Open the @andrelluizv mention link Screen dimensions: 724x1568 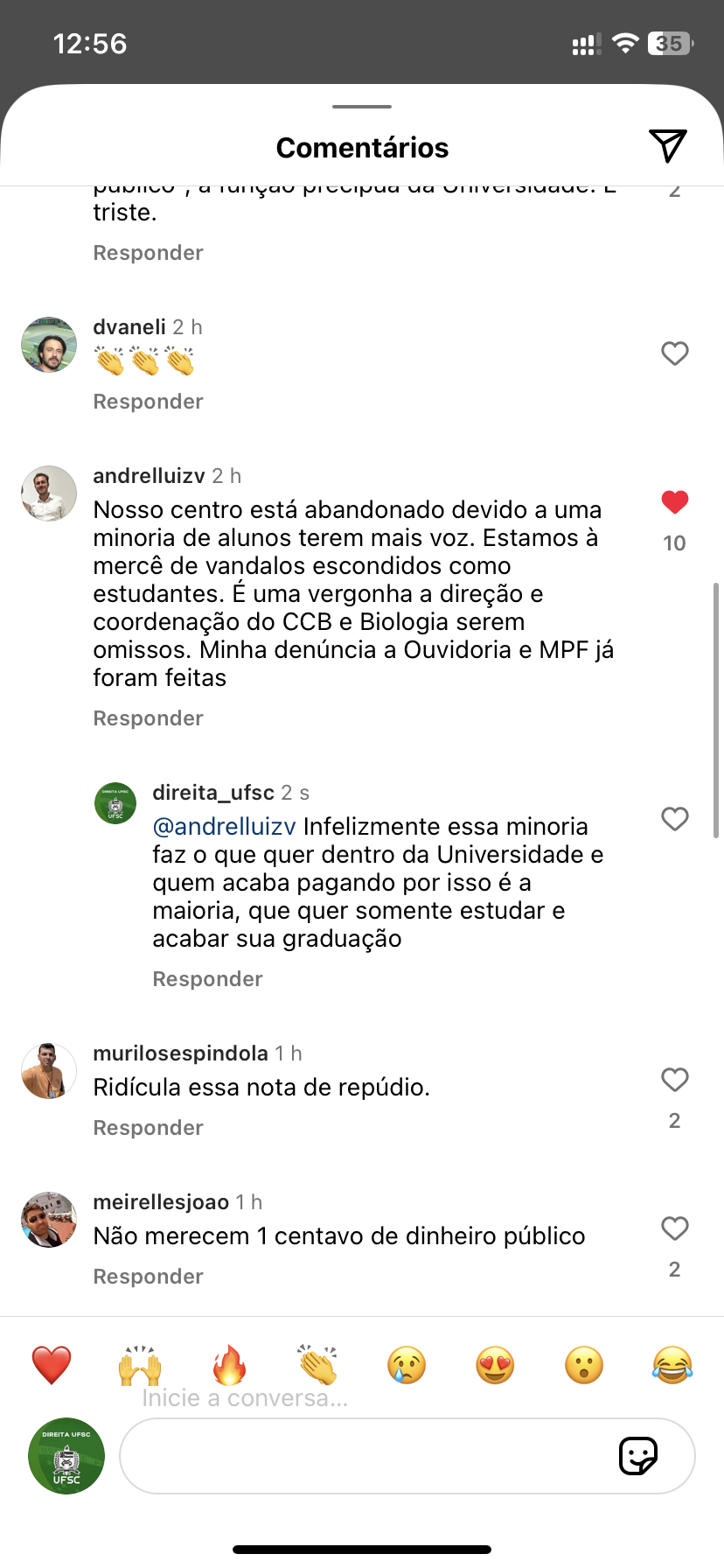(x=225, y=826)
